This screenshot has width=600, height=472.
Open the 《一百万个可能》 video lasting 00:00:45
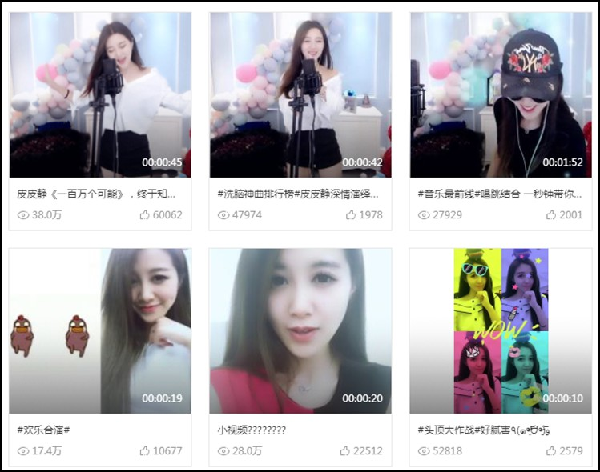click(100, 95)
